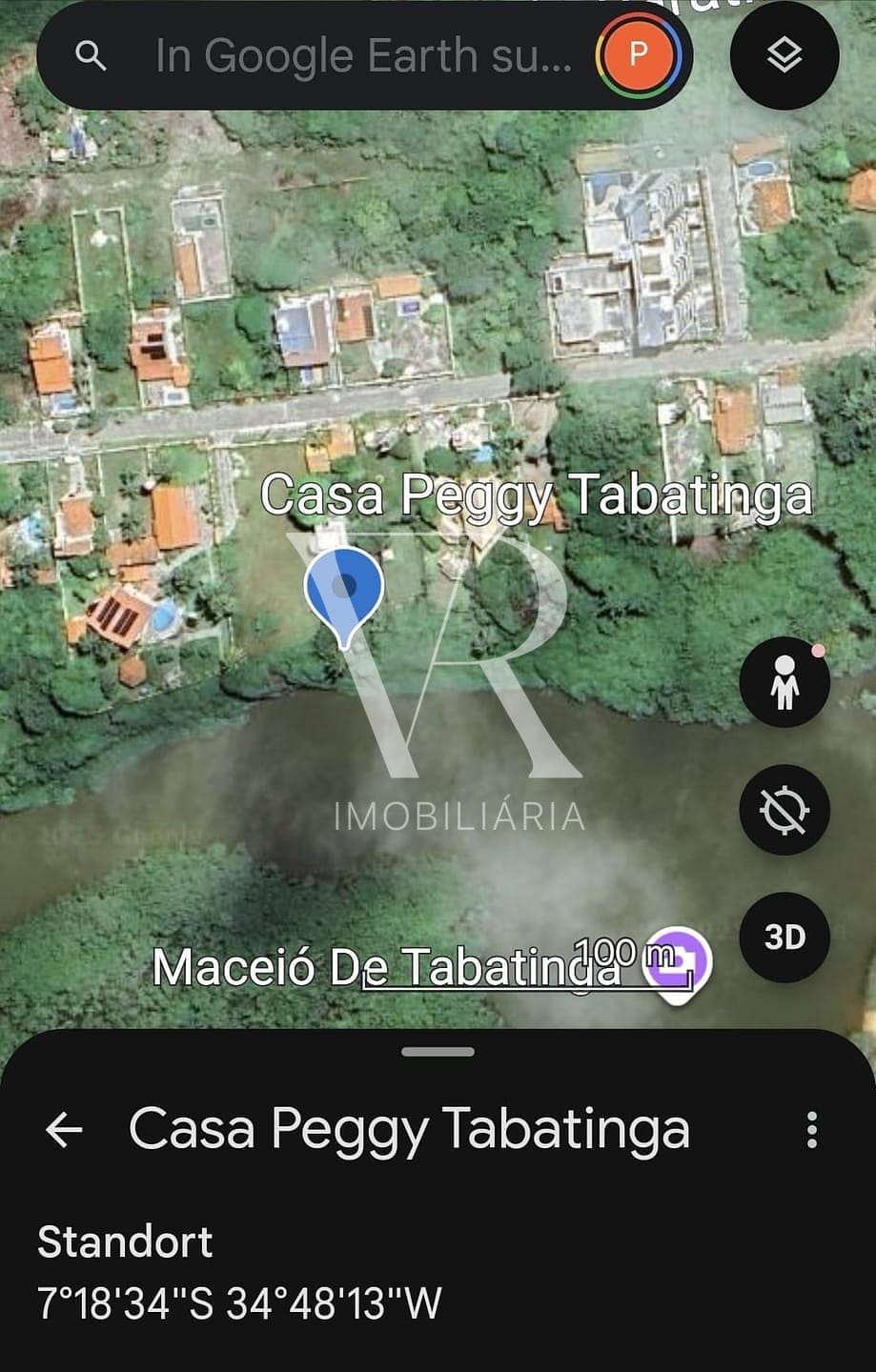Open the purple Maceió De Tabatinga marker
Viewport: 876px width, 1372px height.
(x=679, y=960)
